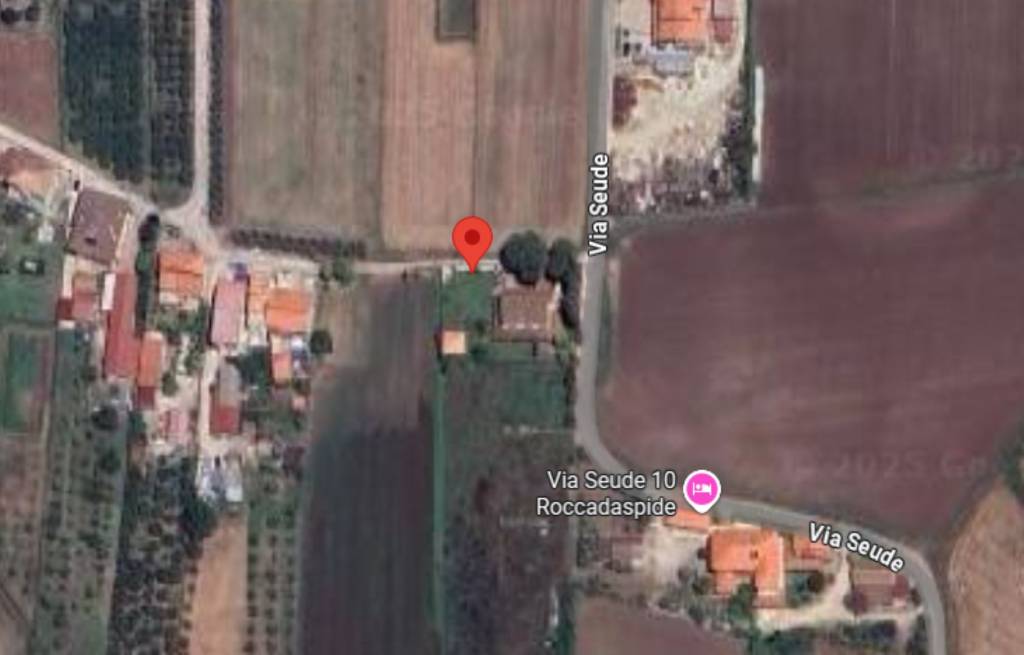Viewport: 1024px width, 655px height.
Task: Tap the red dropped pin marker
Action: [x=472, y=240]
